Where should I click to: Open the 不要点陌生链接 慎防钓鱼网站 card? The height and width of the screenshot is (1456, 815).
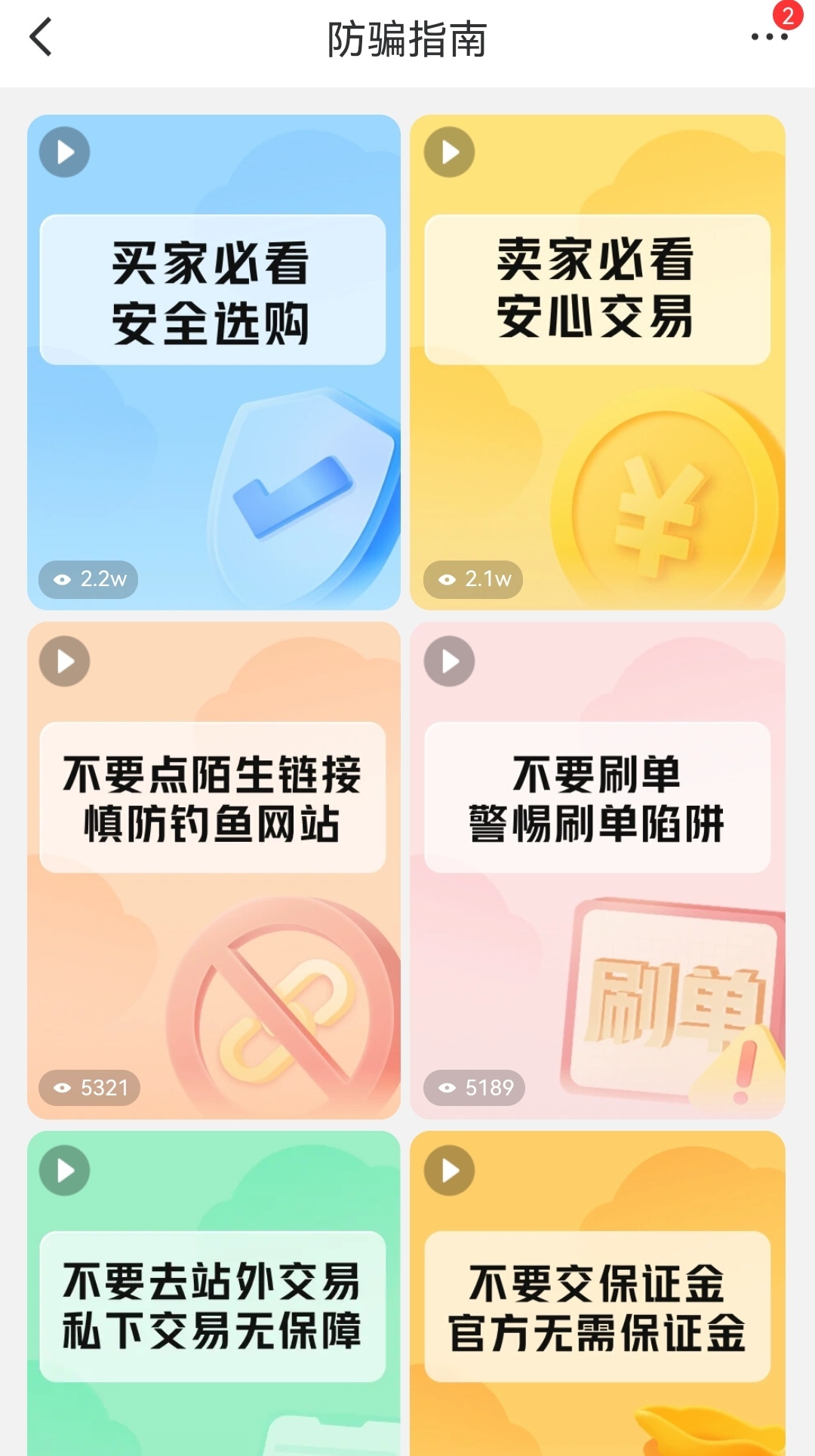[214, 870]
